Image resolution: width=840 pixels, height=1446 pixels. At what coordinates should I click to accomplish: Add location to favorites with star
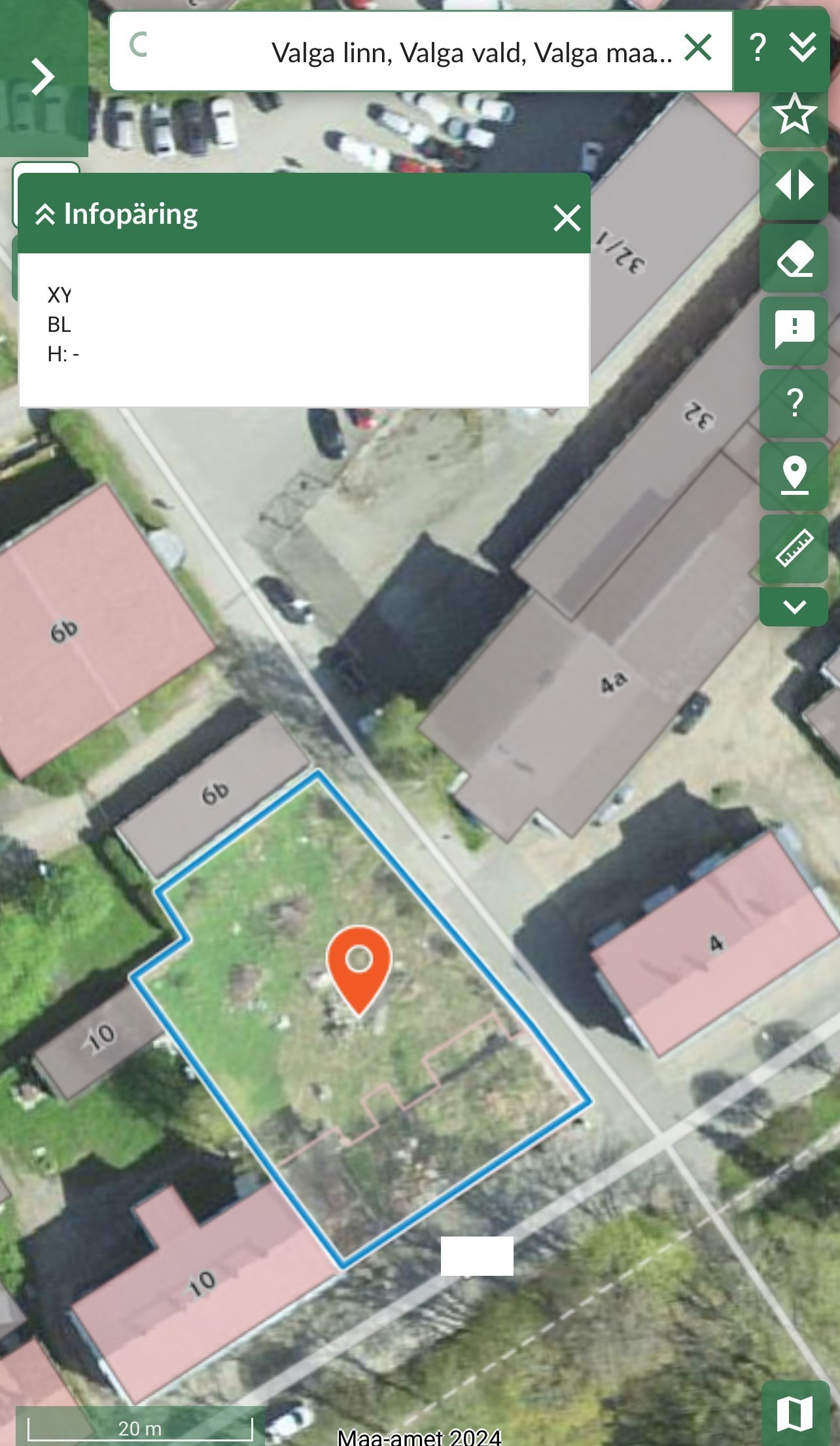click(794, 115)
